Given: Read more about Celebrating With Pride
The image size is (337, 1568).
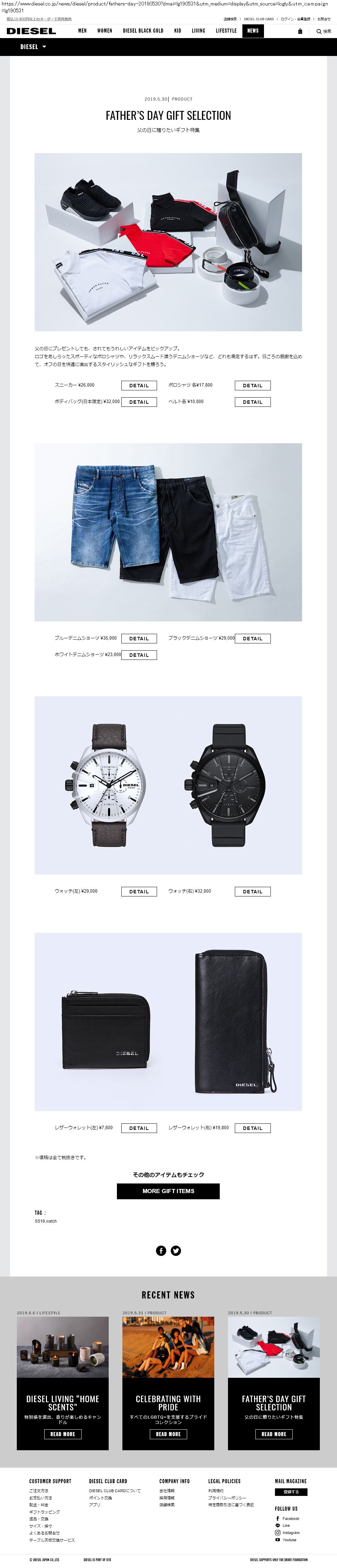Looking at the screenshot, I should pos(168,1434).
